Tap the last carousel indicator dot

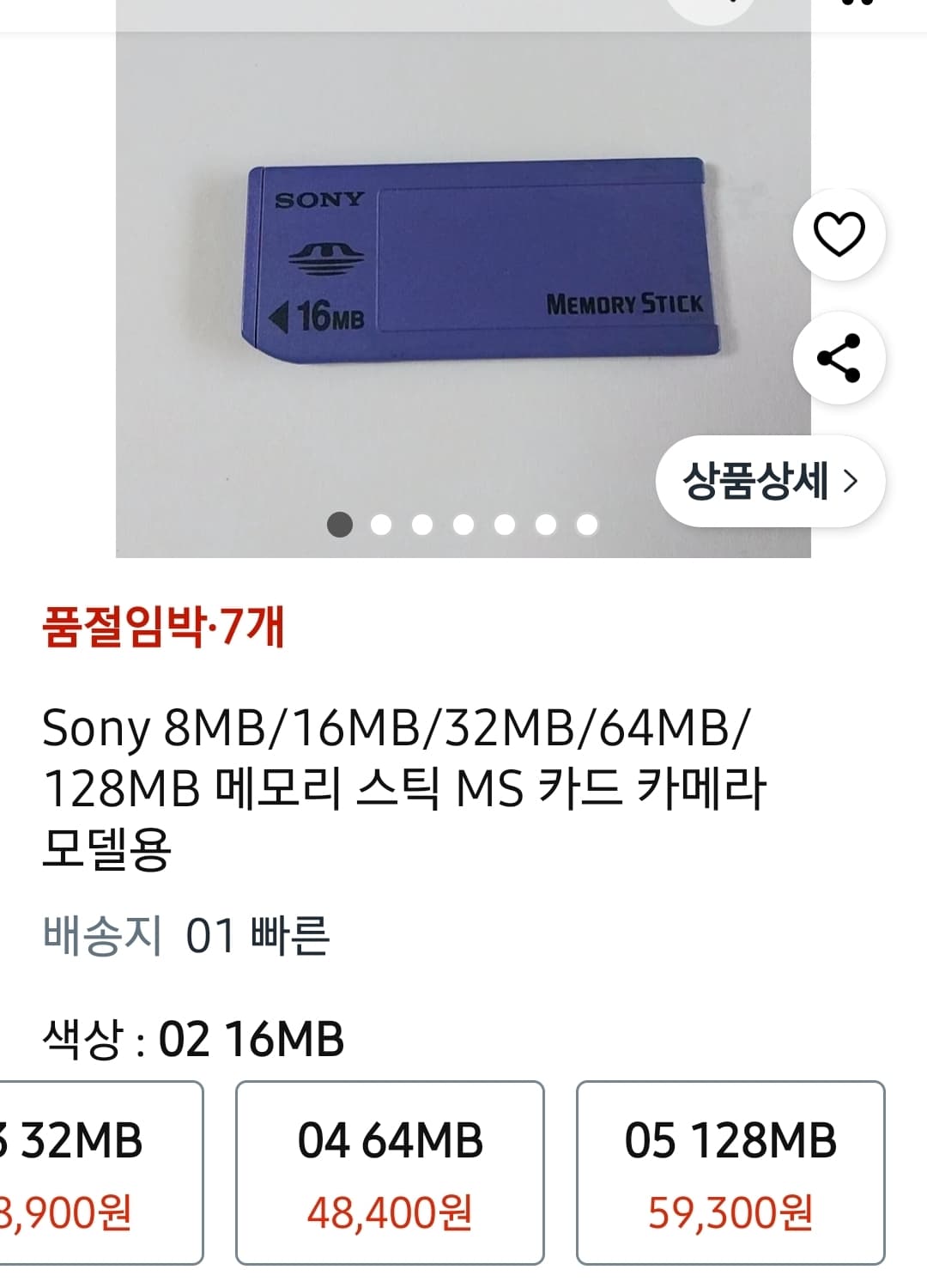586,522
